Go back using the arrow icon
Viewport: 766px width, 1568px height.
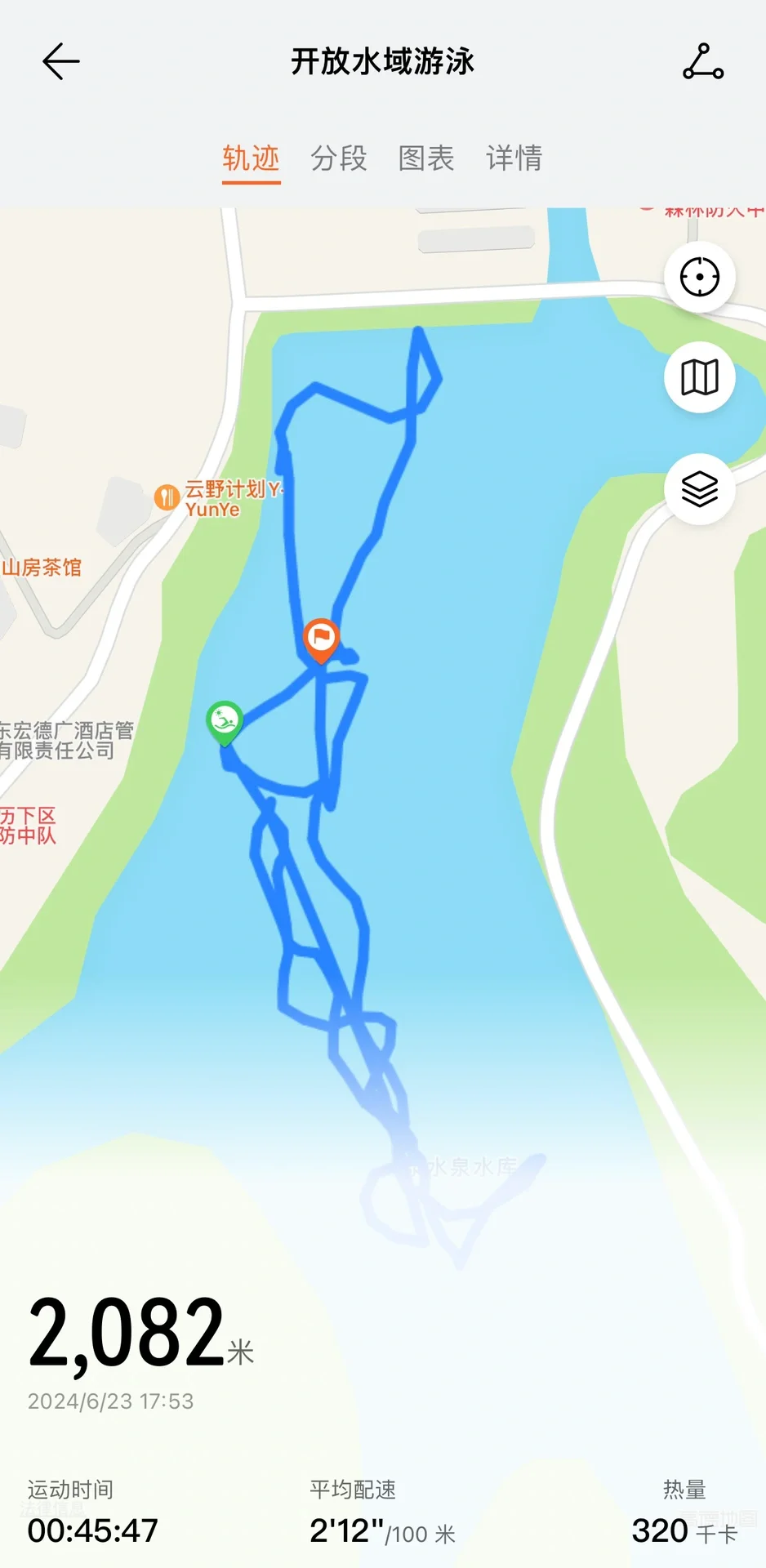pyautogui.click(x=61, y=62)
